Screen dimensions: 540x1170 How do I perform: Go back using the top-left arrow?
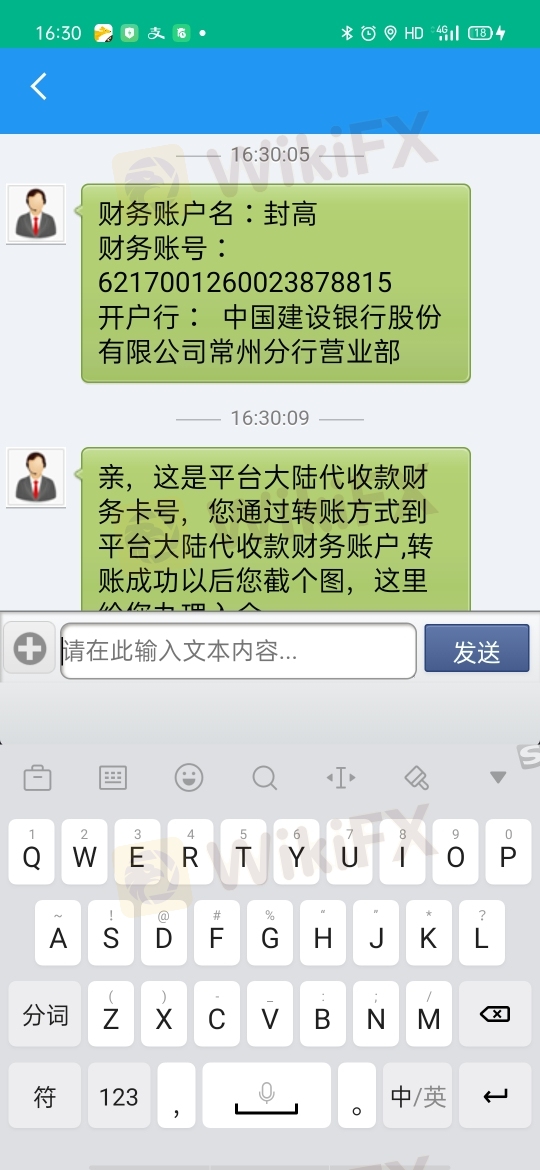click(x=39, y=87)
